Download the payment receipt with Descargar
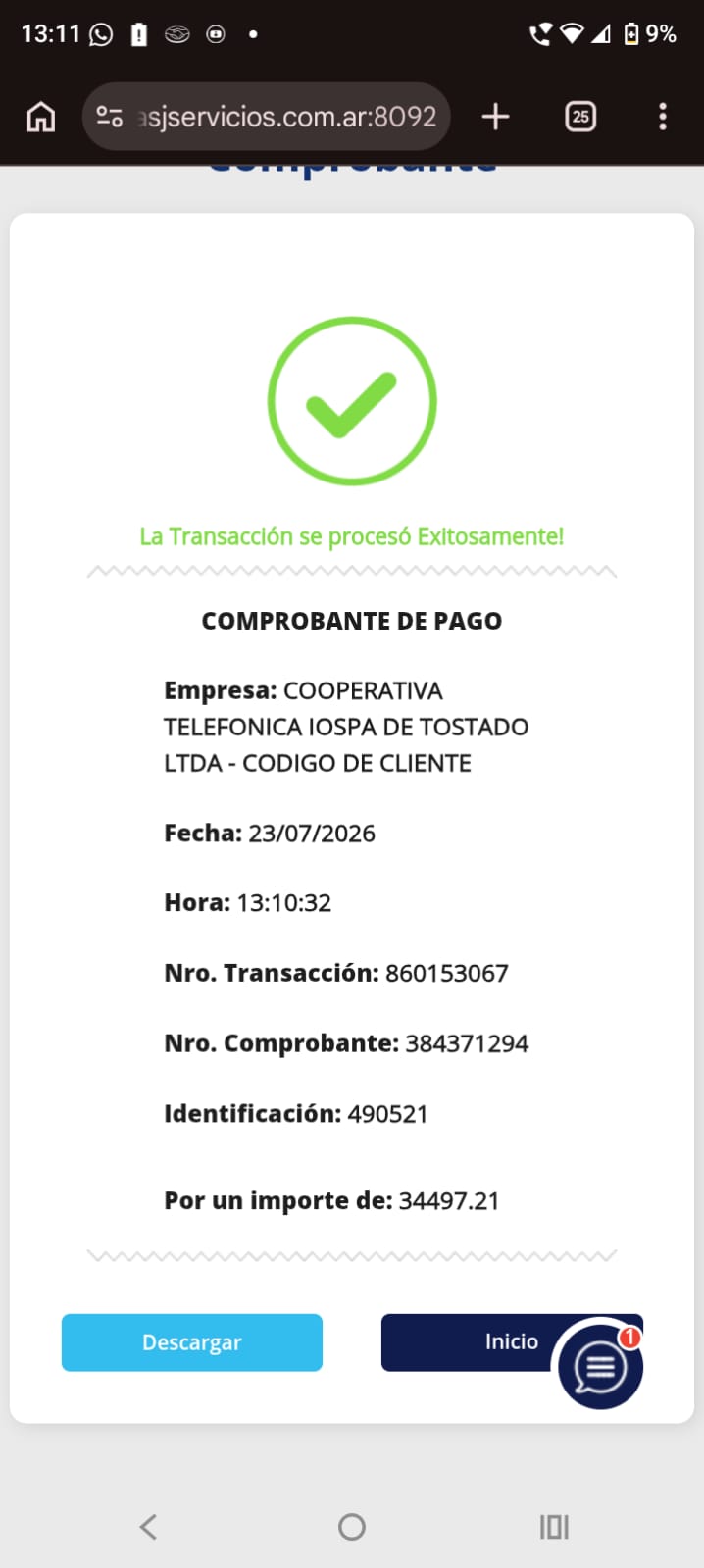Screen dimensions: 704x1568 pyautogui.click(x=192, y=1342)
